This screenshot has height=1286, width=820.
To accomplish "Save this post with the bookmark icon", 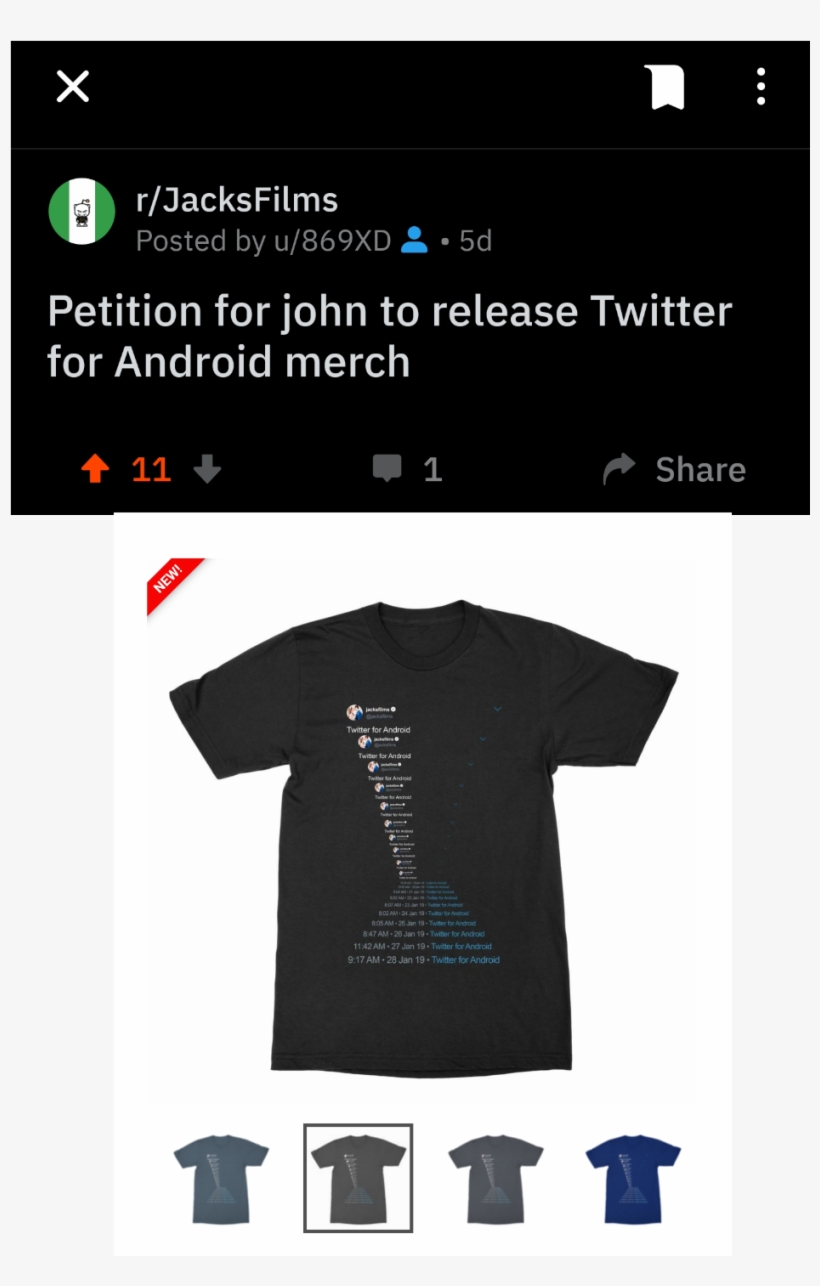I will pos(664,87).
